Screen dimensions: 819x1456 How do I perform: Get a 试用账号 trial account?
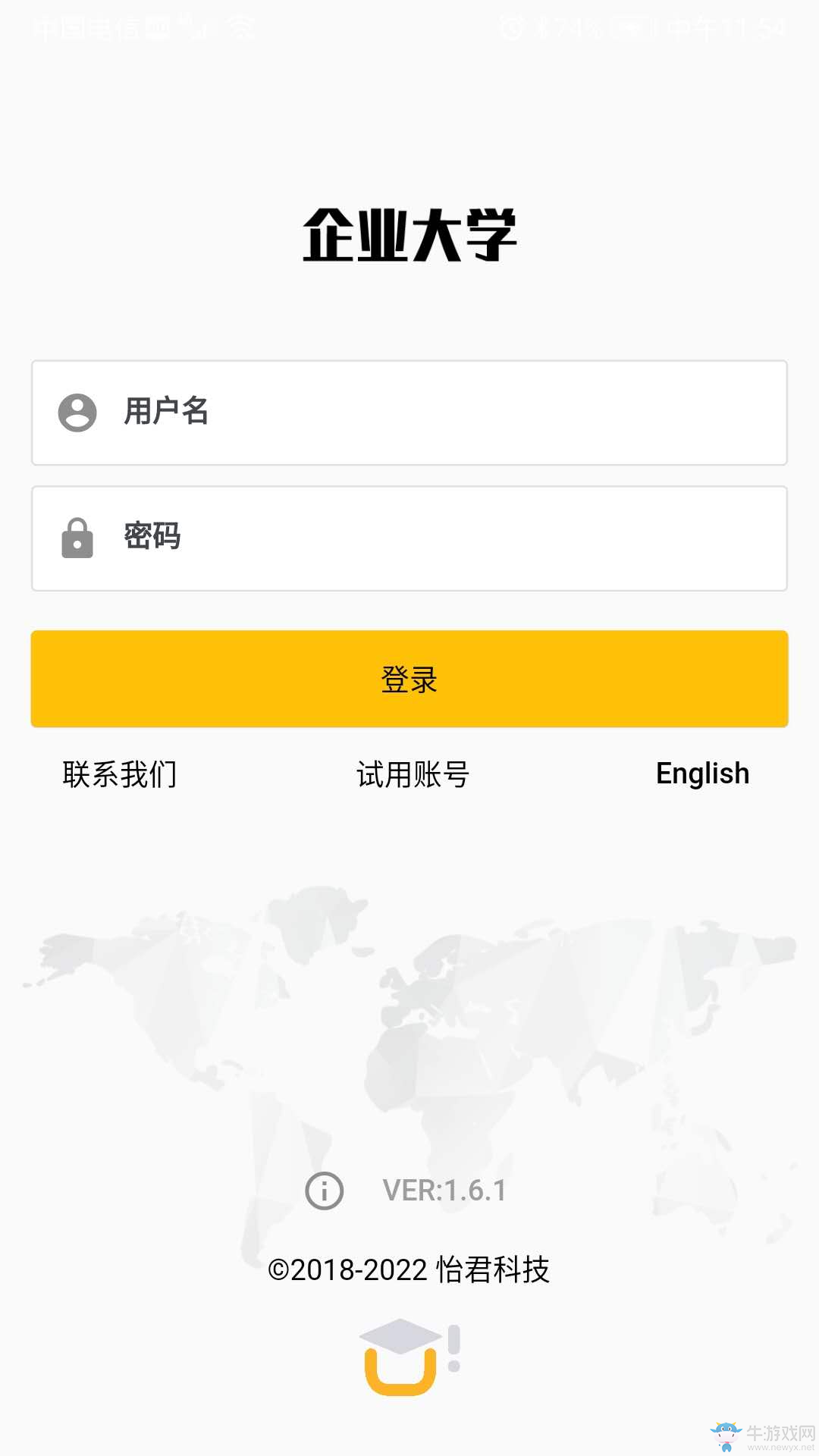[413, 774]
